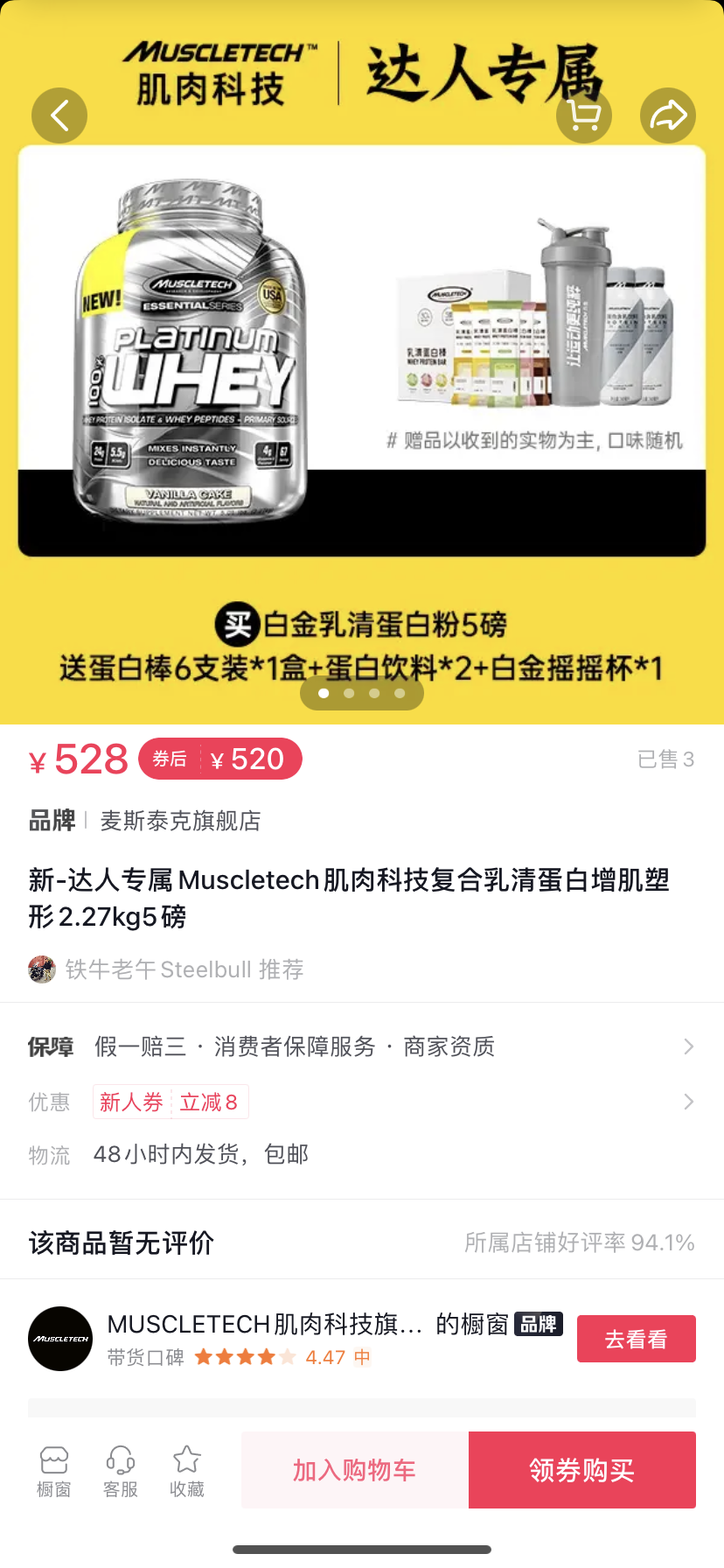Open the 橱窗 showcase icon
Image resolution: width=724 pixels, height=1568 pixels.
(54, 1472)
